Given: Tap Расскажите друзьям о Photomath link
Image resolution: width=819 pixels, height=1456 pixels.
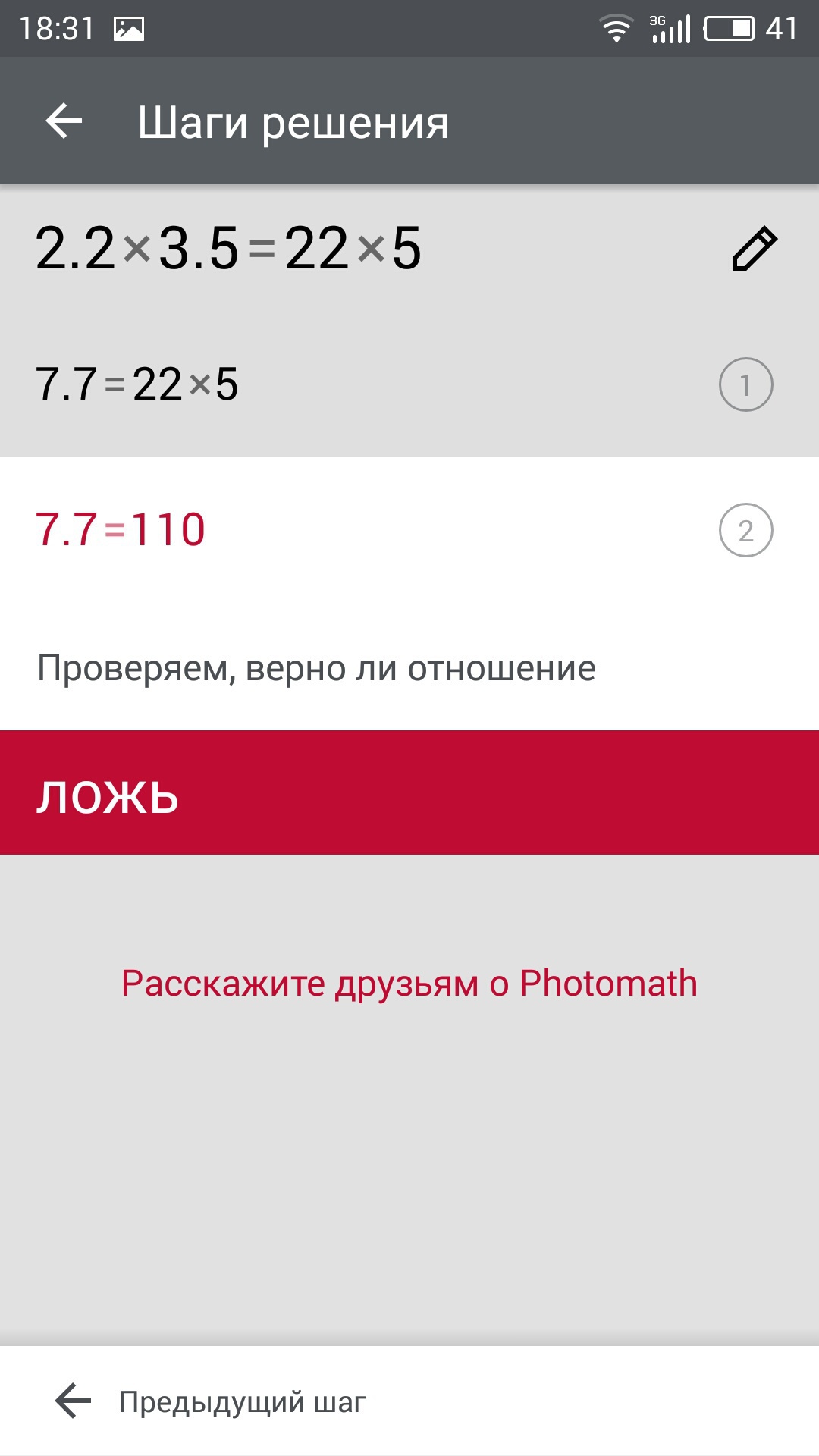Looking at the screenshot, I should click(x=409, y=984).
